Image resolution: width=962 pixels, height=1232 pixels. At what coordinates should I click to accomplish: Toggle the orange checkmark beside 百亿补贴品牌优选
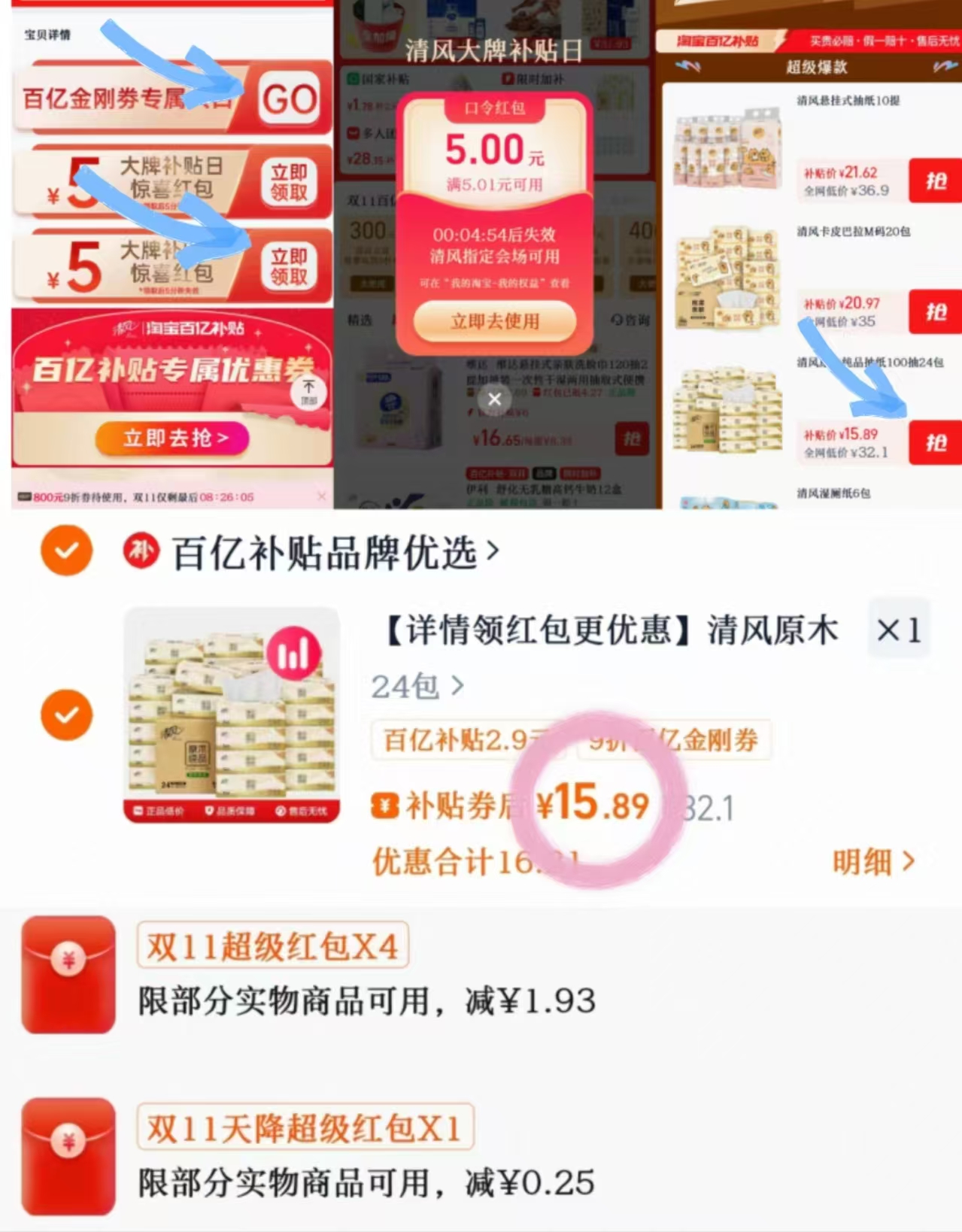[x=66, y=551]
